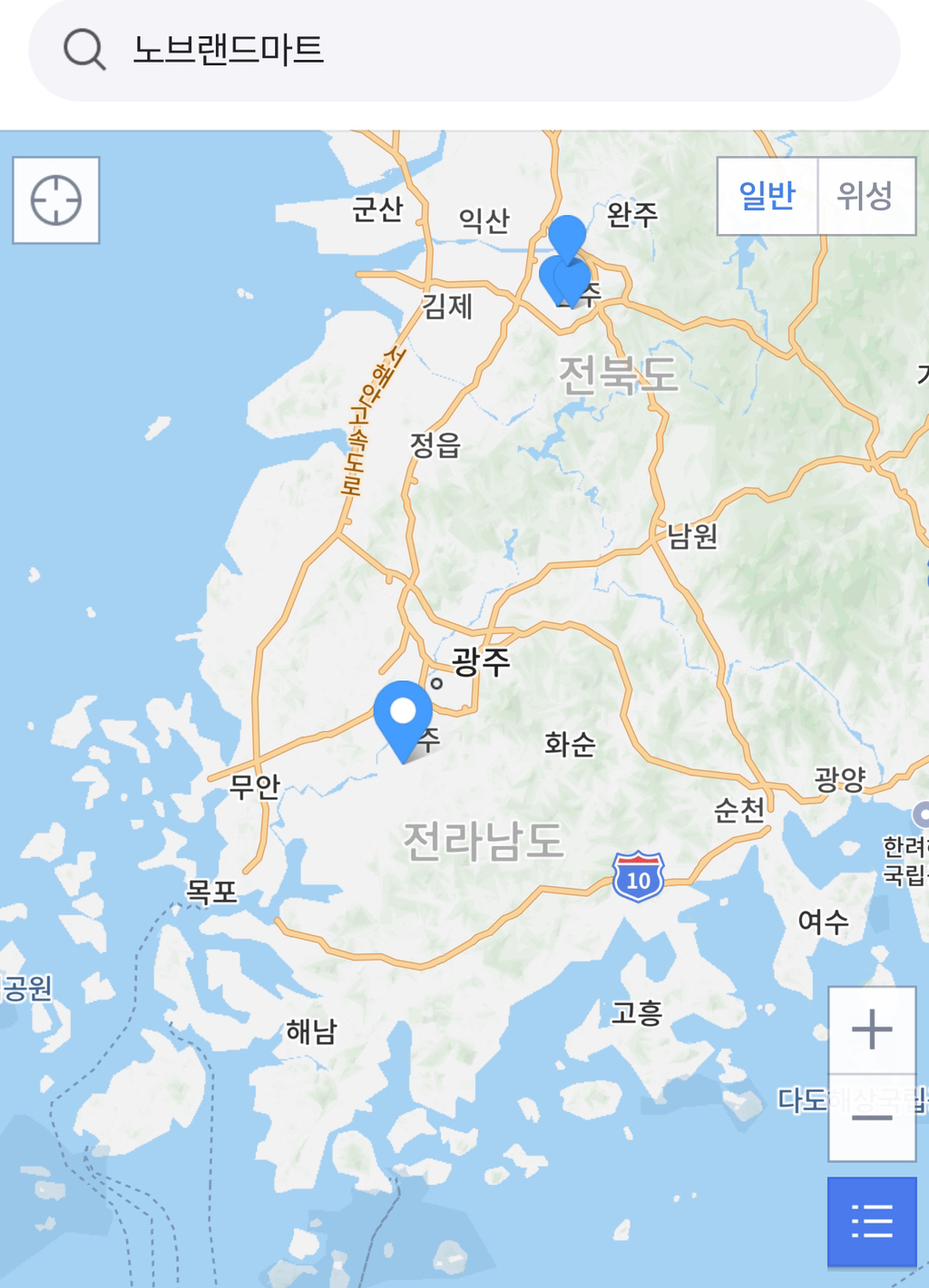Open the 노브랜드마트 search field

click(x=463, y=50)
